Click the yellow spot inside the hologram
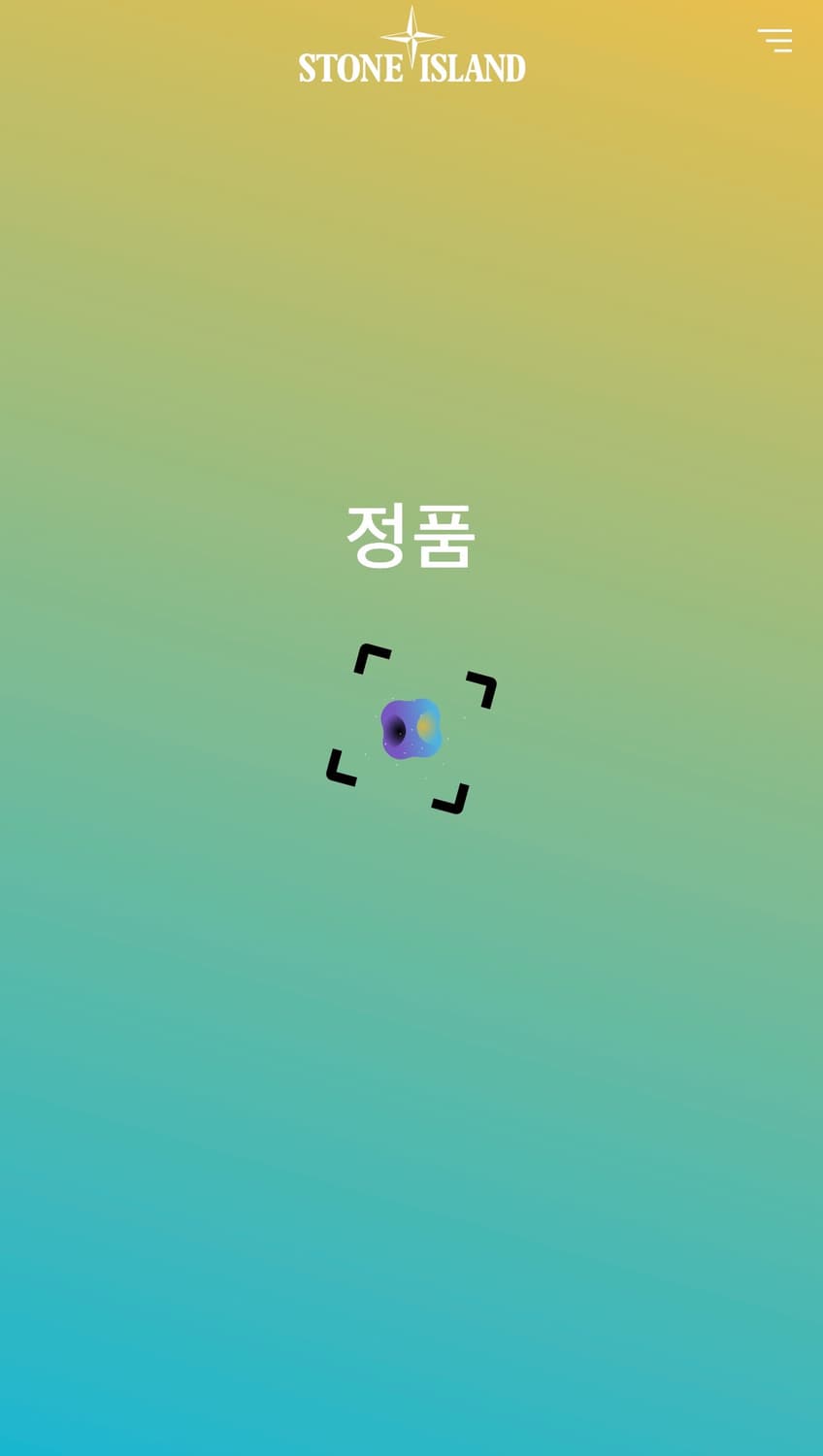This screenshot has height=1456, width=823. click(x=425, y=726)
